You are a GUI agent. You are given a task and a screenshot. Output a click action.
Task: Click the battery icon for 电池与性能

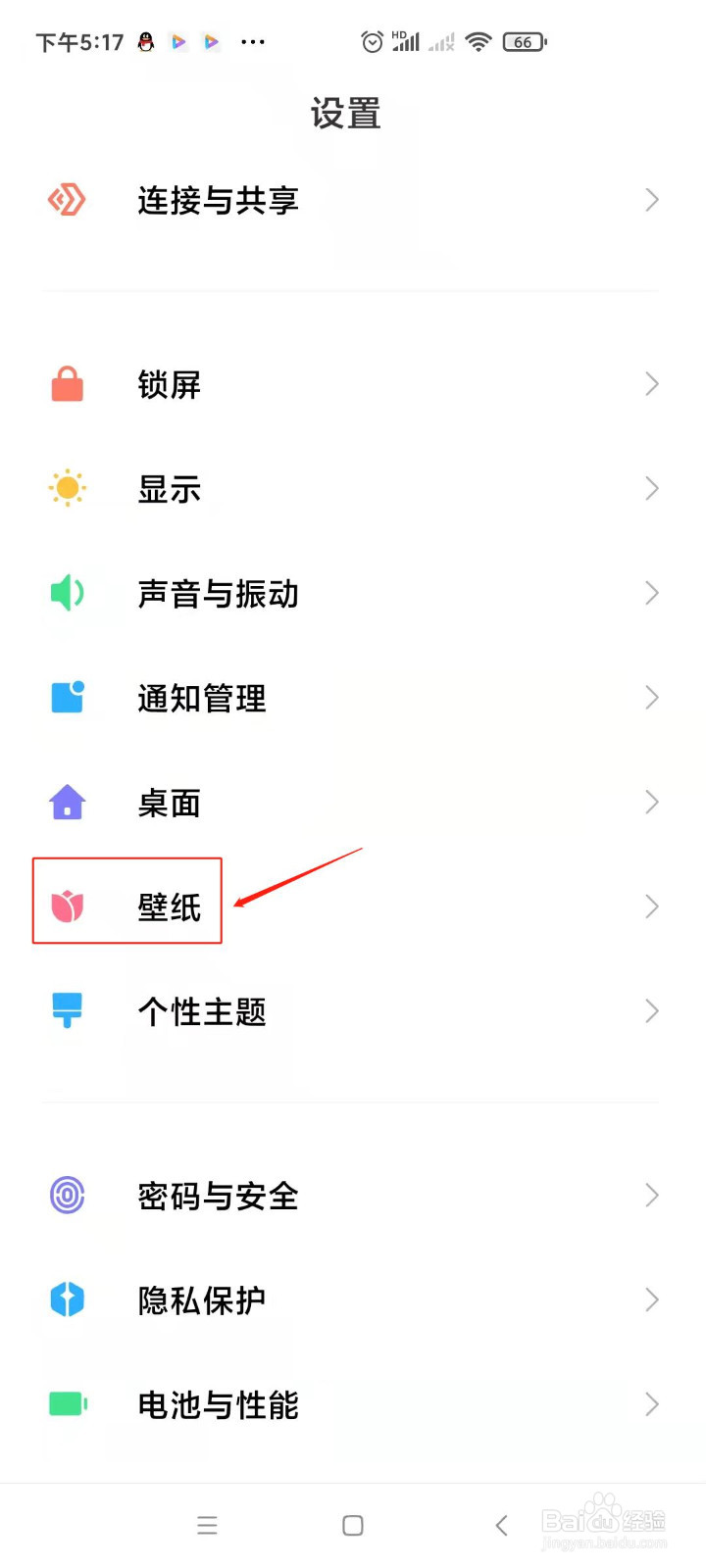click(x=66, y=1404)
